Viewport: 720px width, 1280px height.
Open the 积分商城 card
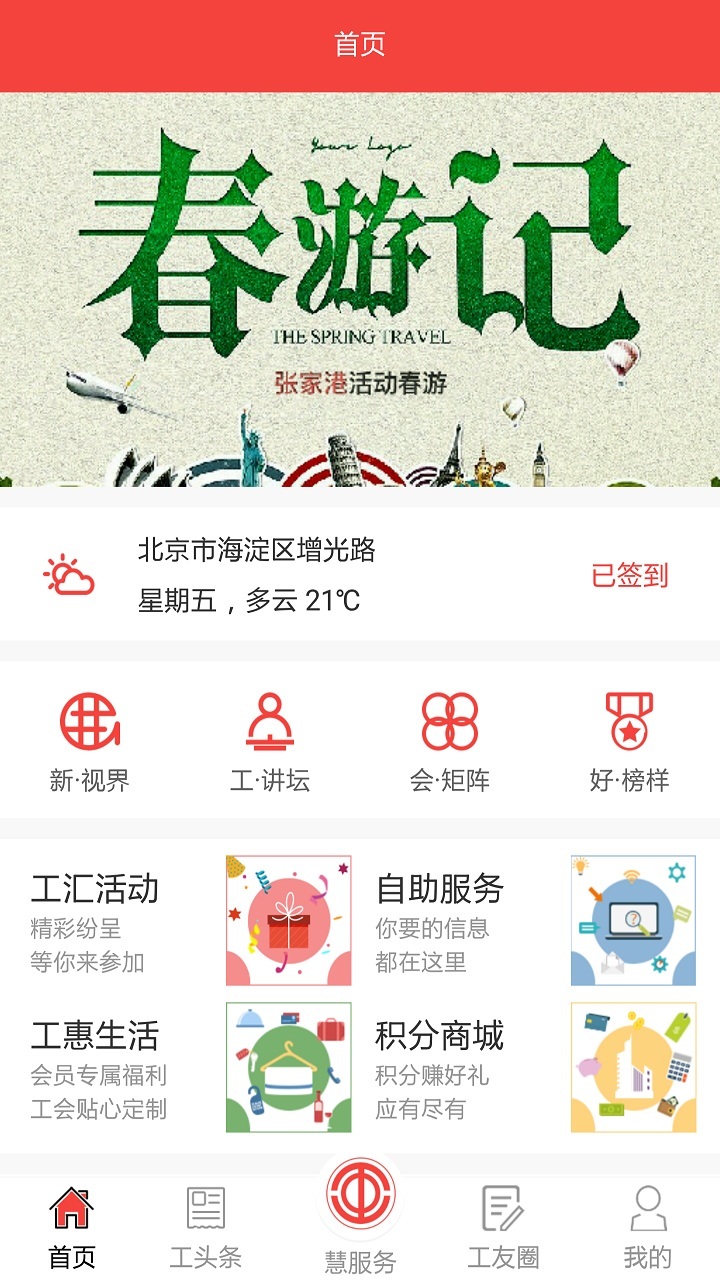(x=535, y=1067)
